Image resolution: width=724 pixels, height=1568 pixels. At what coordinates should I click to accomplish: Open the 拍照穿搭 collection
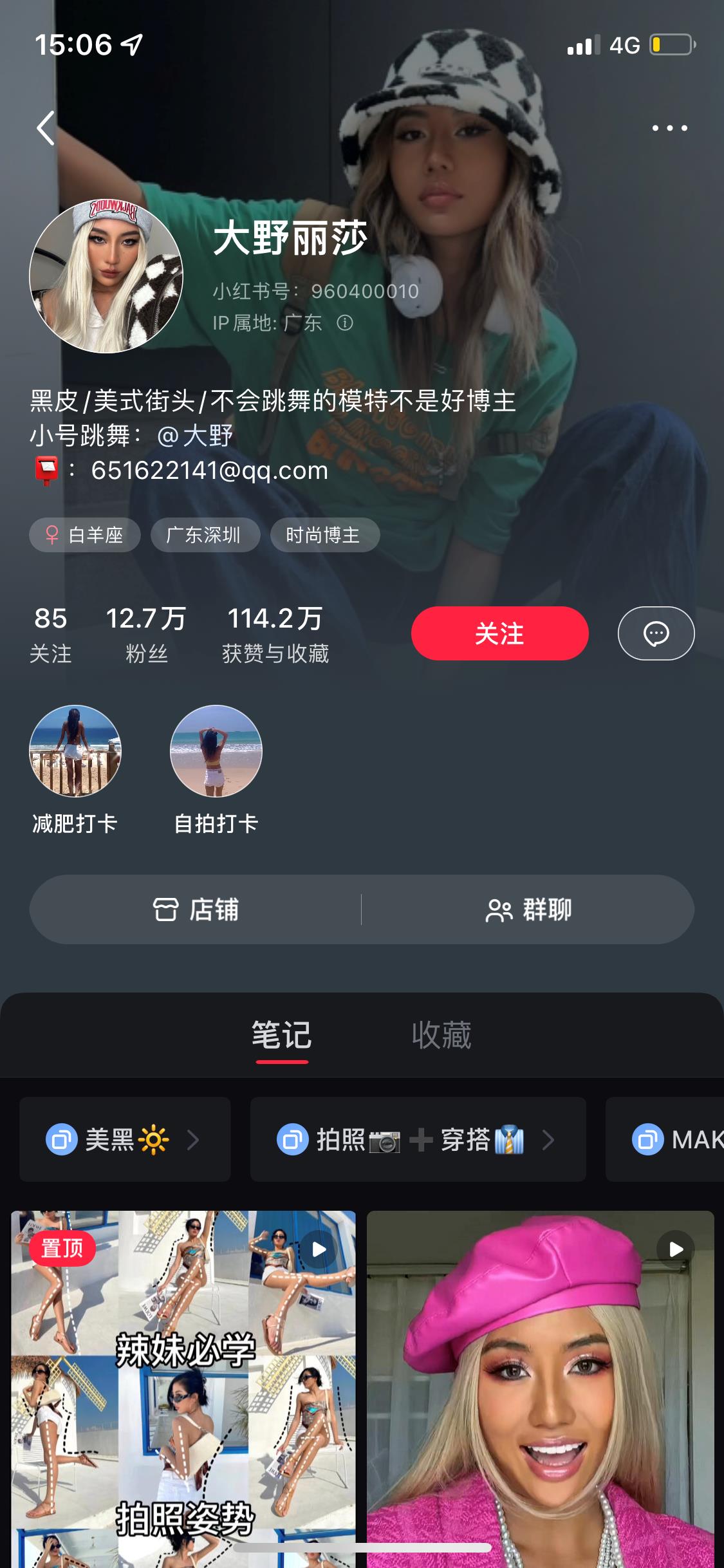coord(418,1139)
